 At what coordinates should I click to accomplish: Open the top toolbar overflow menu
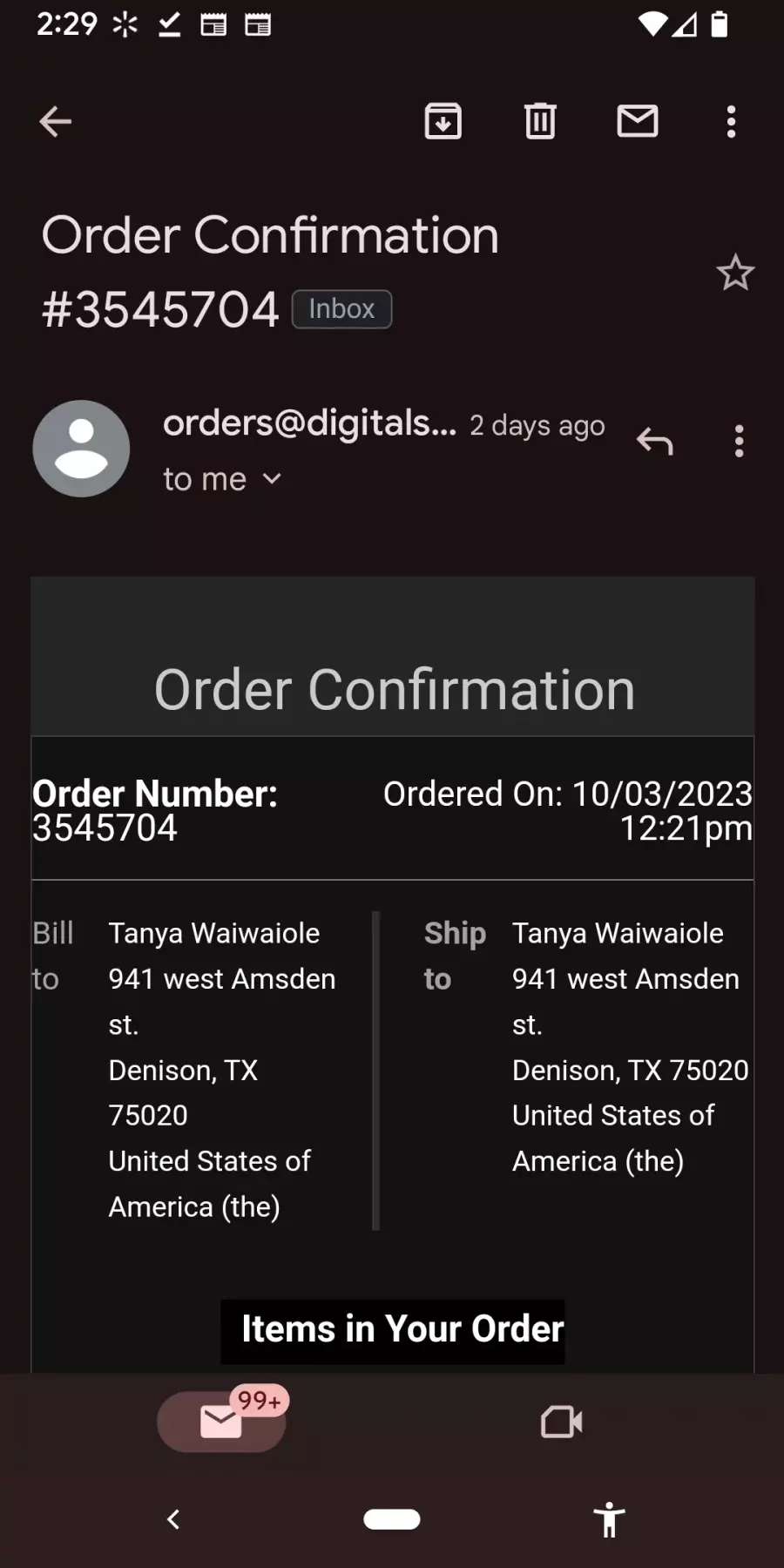click(x=731, y=122)
